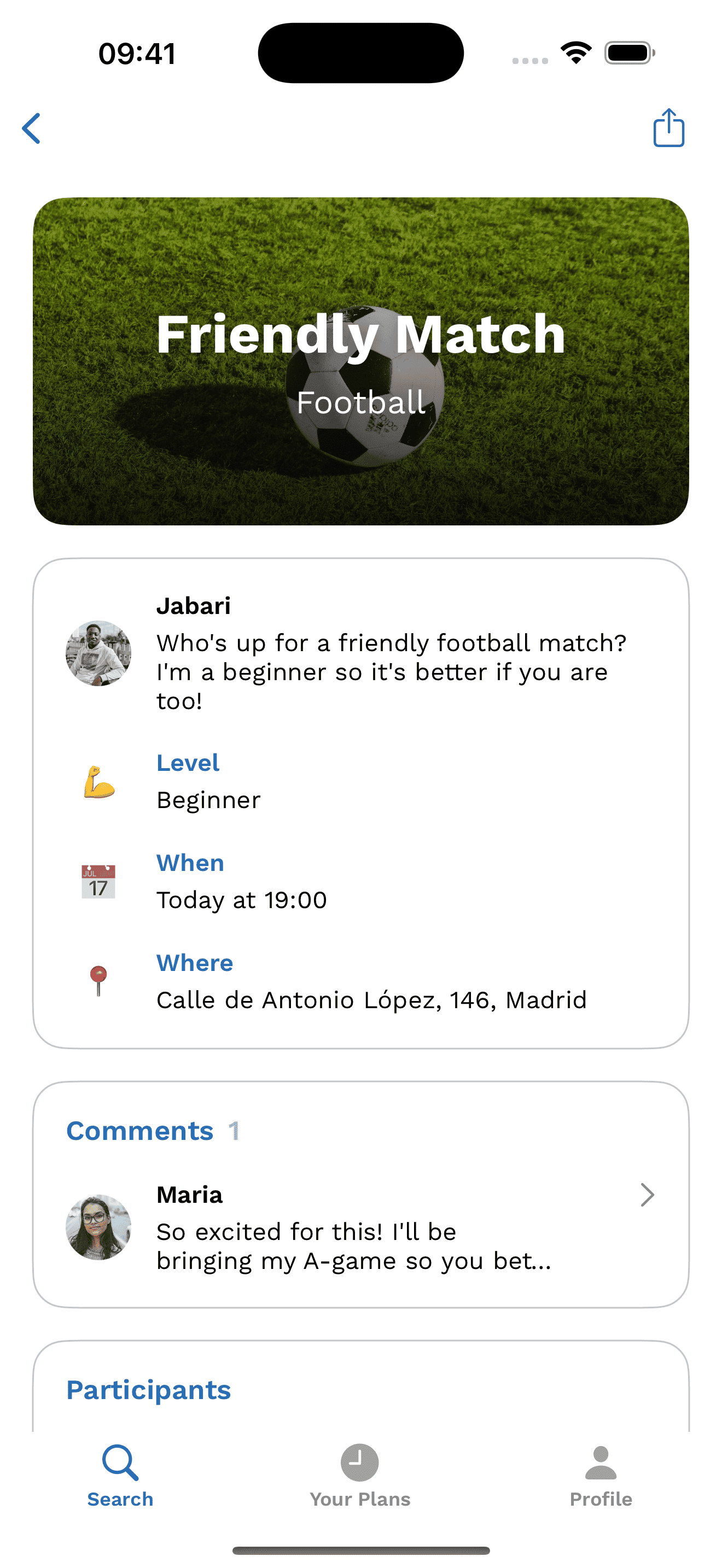Go back to the previous screen
This screenshot has height=1568, width=722.
pyautogui.click(x=32, y=128)
